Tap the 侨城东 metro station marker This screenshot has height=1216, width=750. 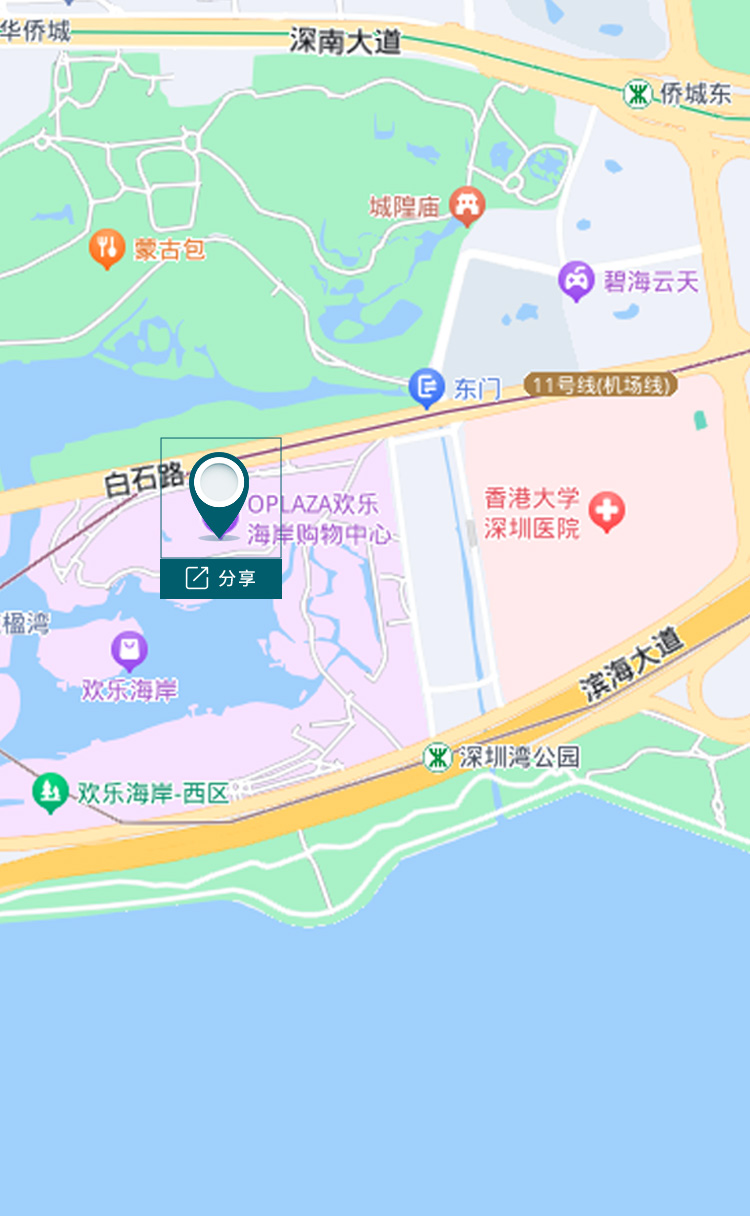coord(638,95)
